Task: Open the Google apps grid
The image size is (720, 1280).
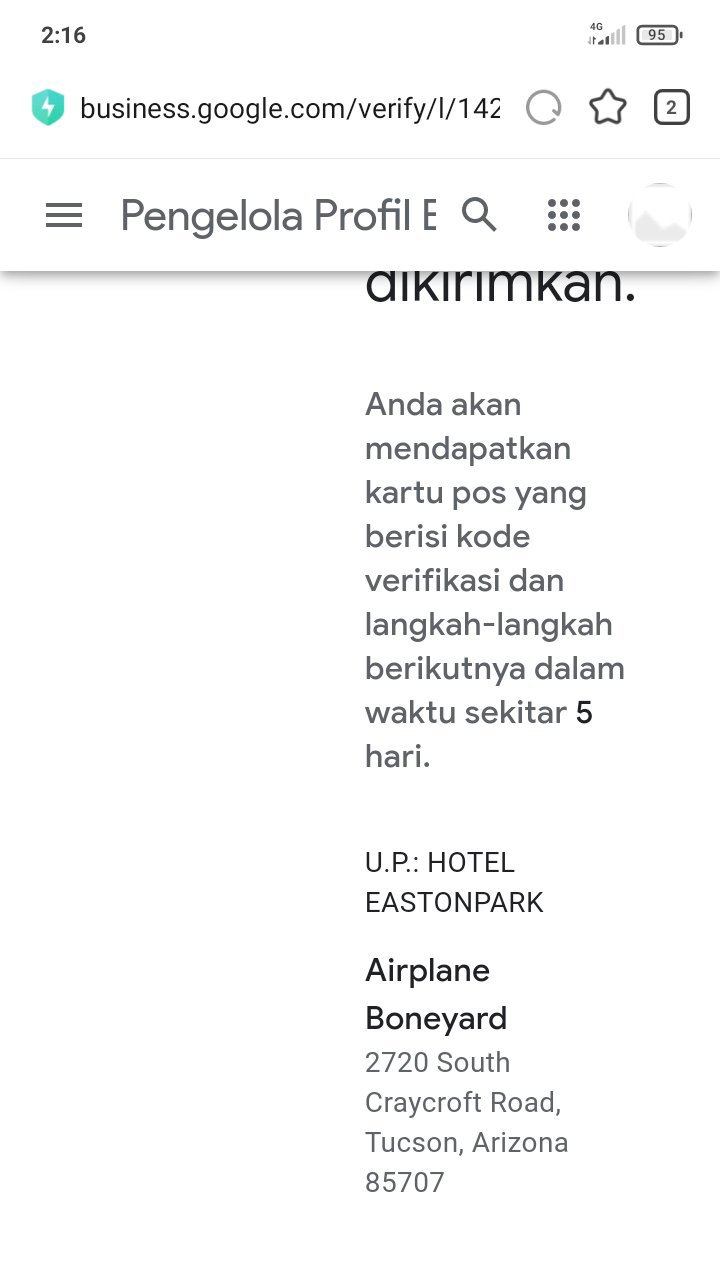Action: 564,215
